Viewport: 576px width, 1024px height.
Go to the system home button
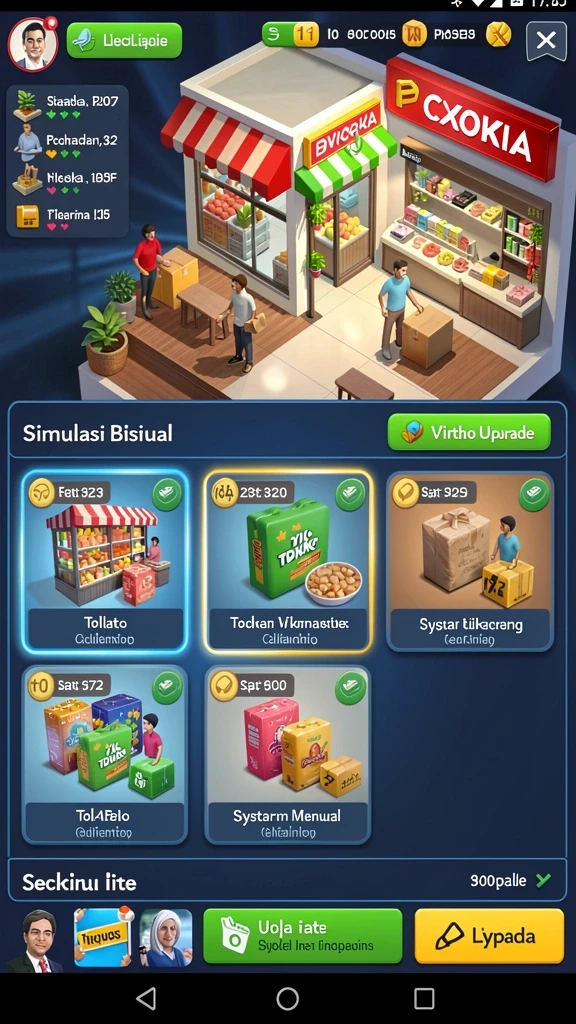click(287, 999)
